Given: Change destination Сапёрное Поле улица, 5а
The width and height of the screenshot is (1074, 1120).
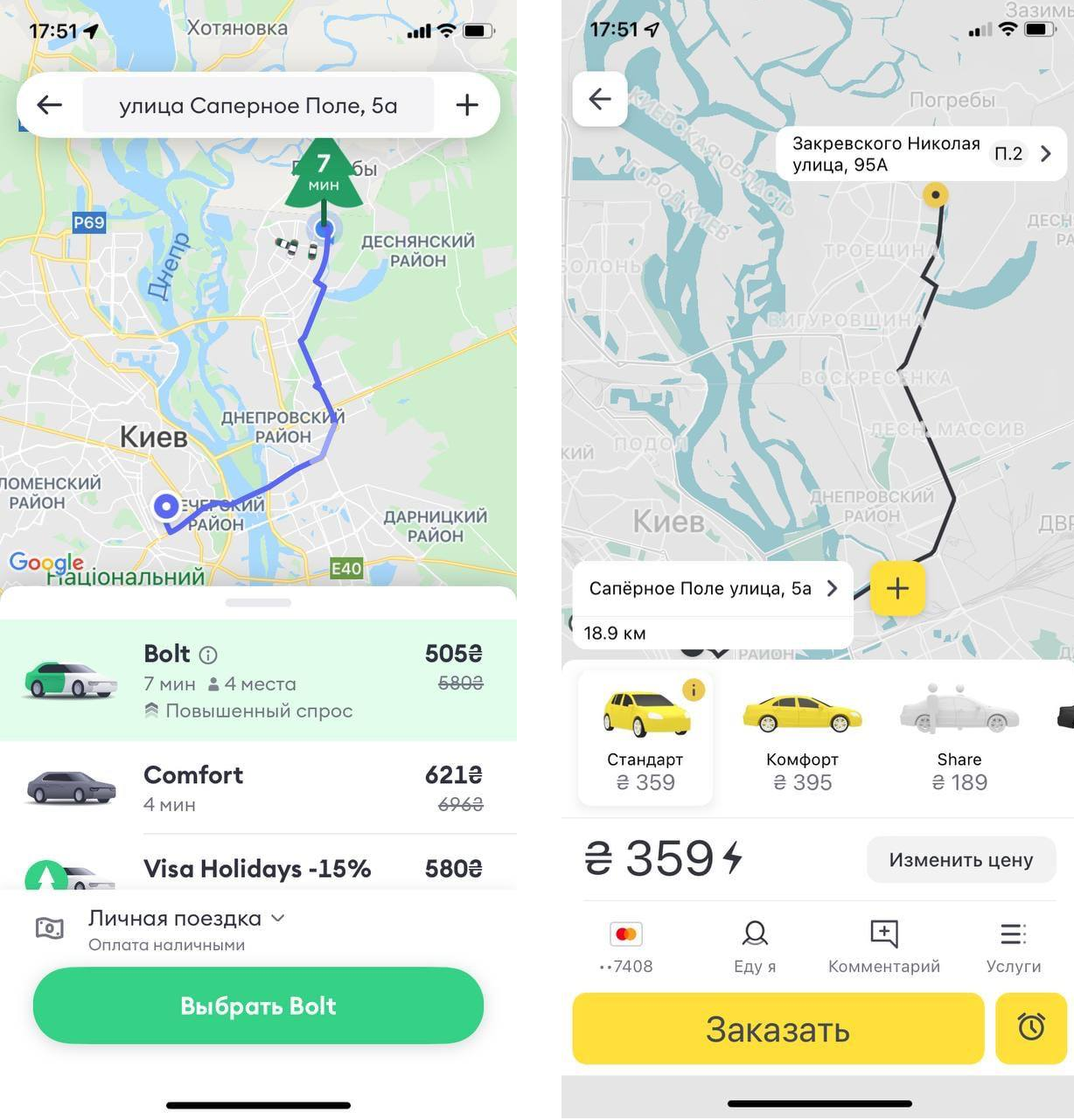Looking at the screenshot, I should 712,588.
